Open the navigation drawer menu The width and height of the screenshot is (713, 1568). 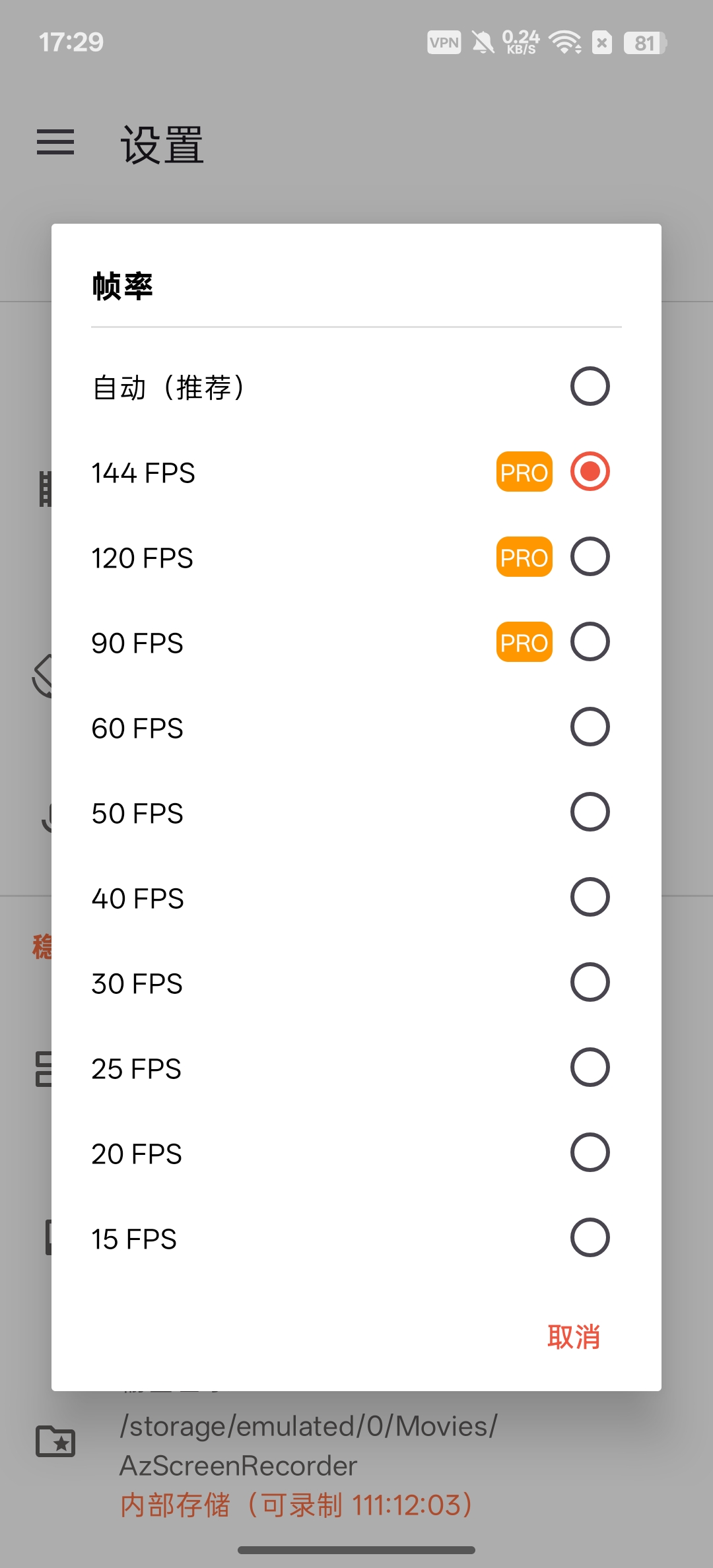(55, 142)
